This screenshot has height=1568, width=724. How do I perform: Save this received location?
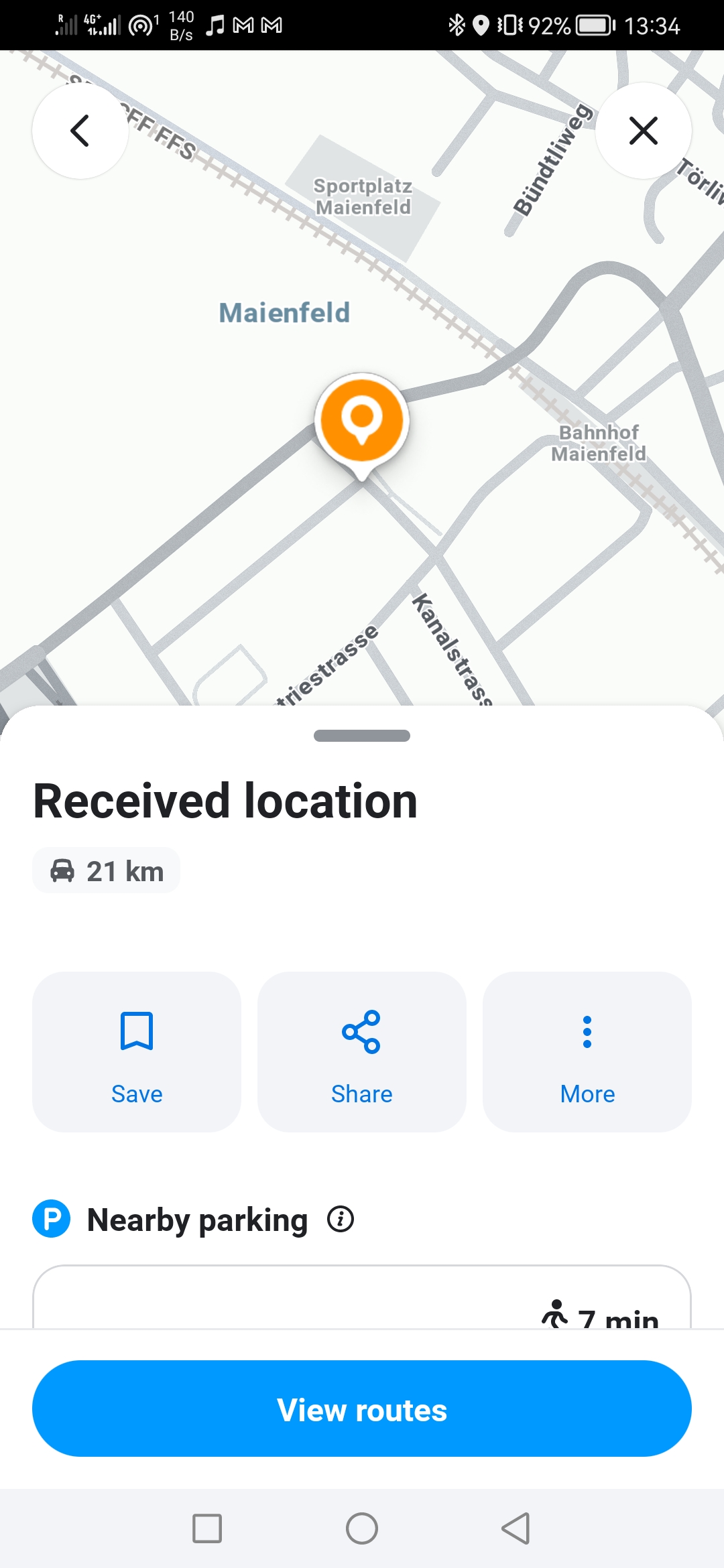point(137,1051)
